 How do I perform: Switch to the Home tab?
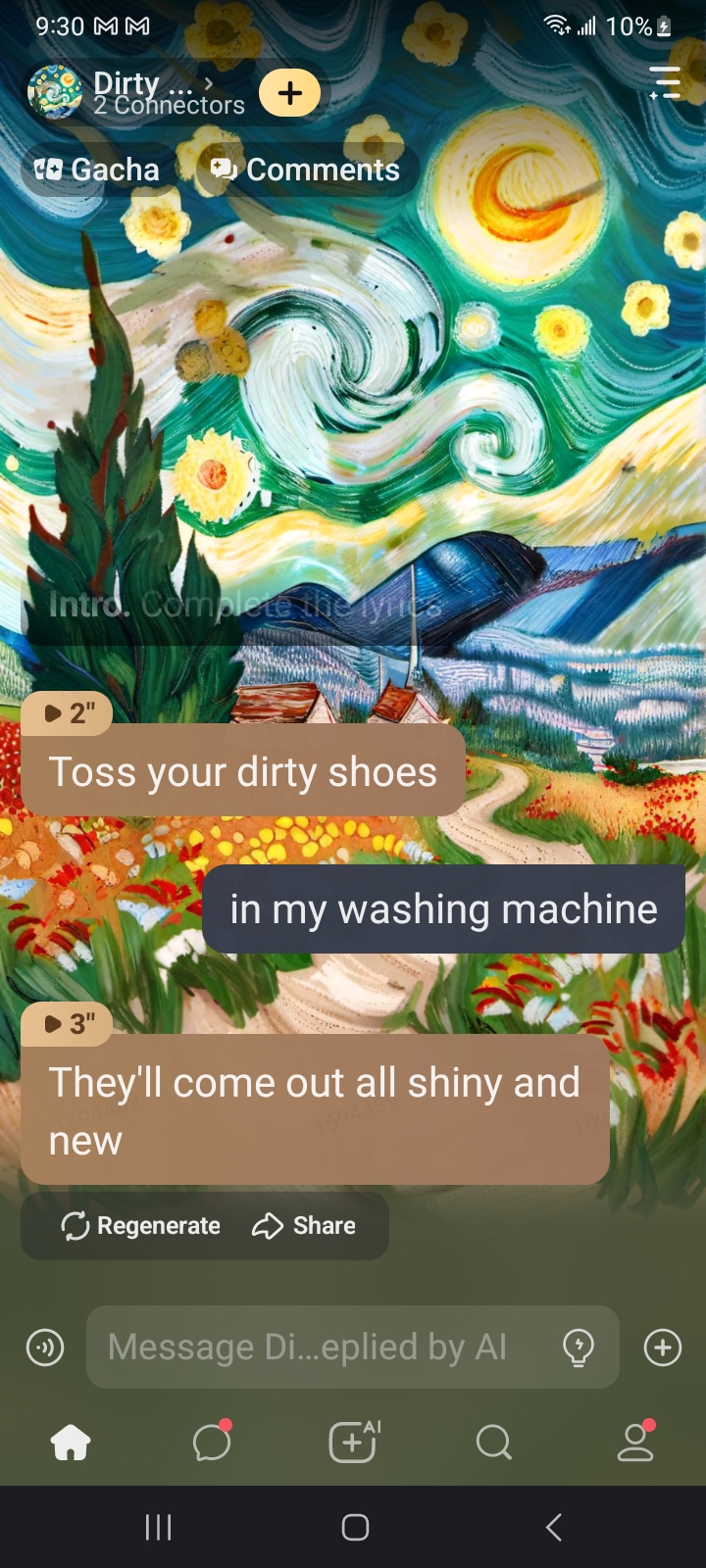click(x=71, y=1443)
